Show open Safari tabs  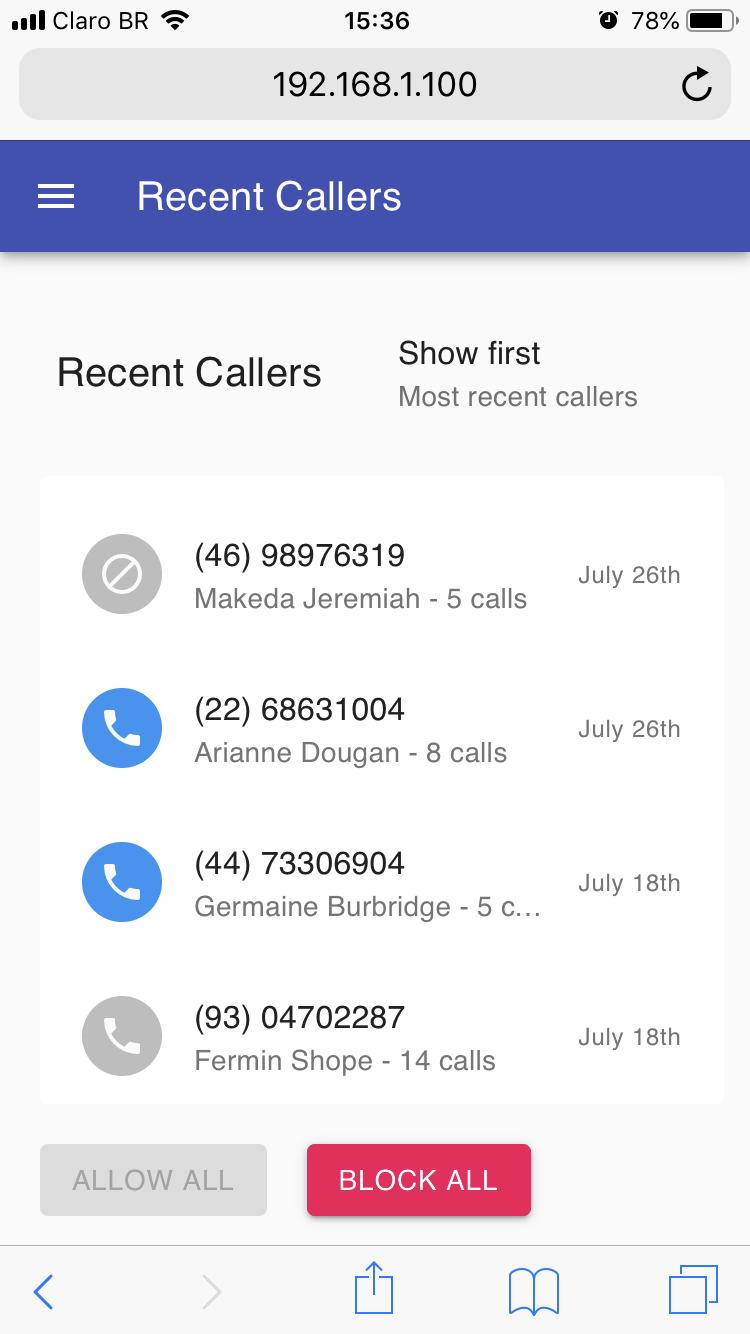click(x=693, y=1289)
